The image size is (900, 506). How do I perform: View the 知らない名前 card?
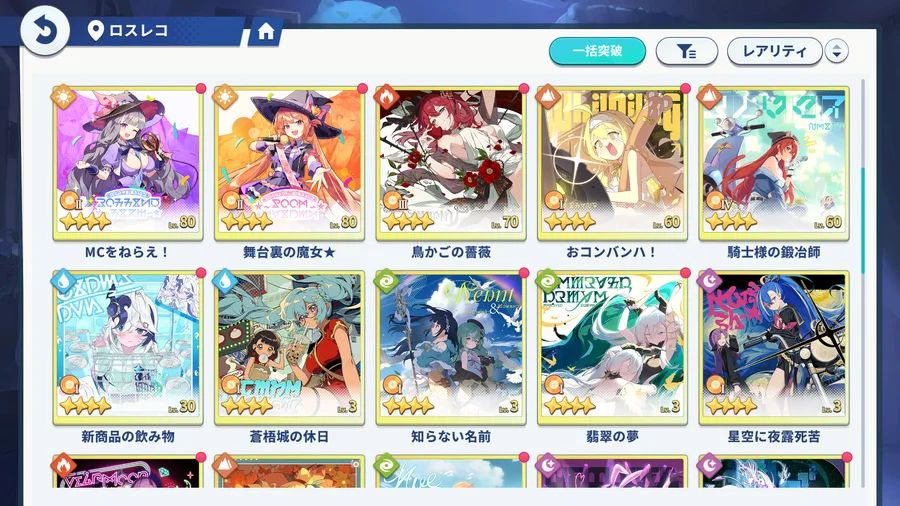450,346
